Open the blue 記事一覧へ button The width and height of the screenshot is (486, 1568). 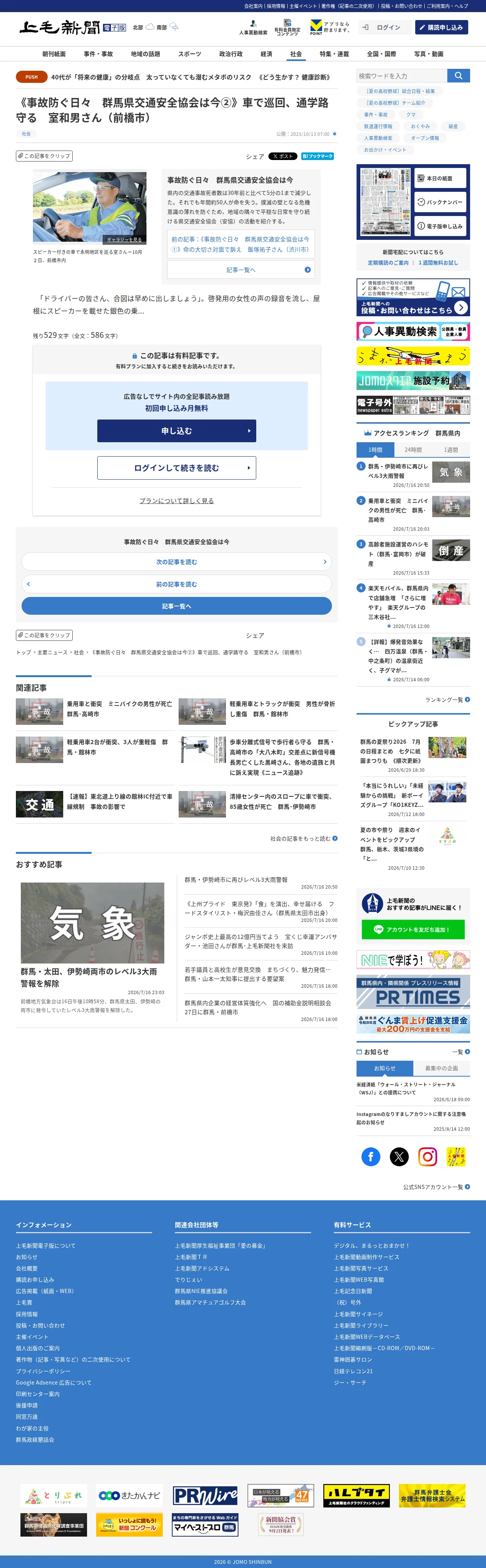click(177, 606)
